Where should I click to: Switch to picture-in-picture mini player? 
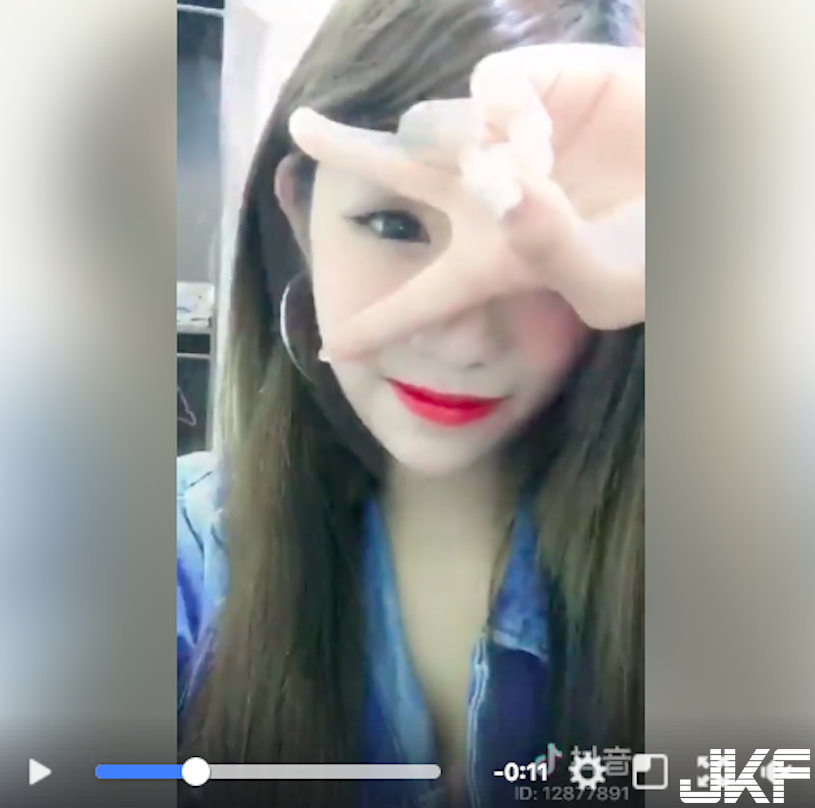[650, 771]
